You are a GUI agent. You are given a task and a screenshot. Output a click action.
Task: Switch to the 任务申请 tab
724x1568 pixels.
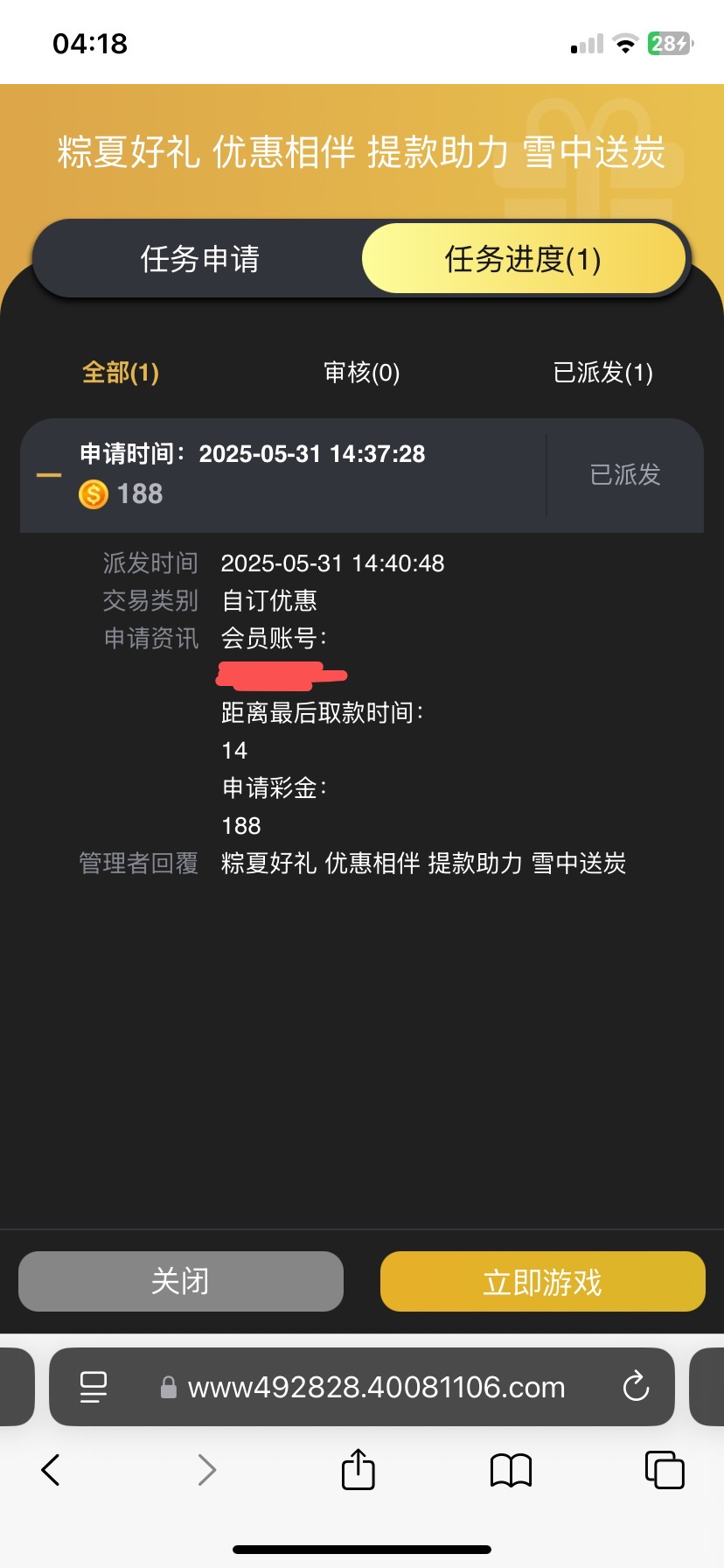coord(199,259)
